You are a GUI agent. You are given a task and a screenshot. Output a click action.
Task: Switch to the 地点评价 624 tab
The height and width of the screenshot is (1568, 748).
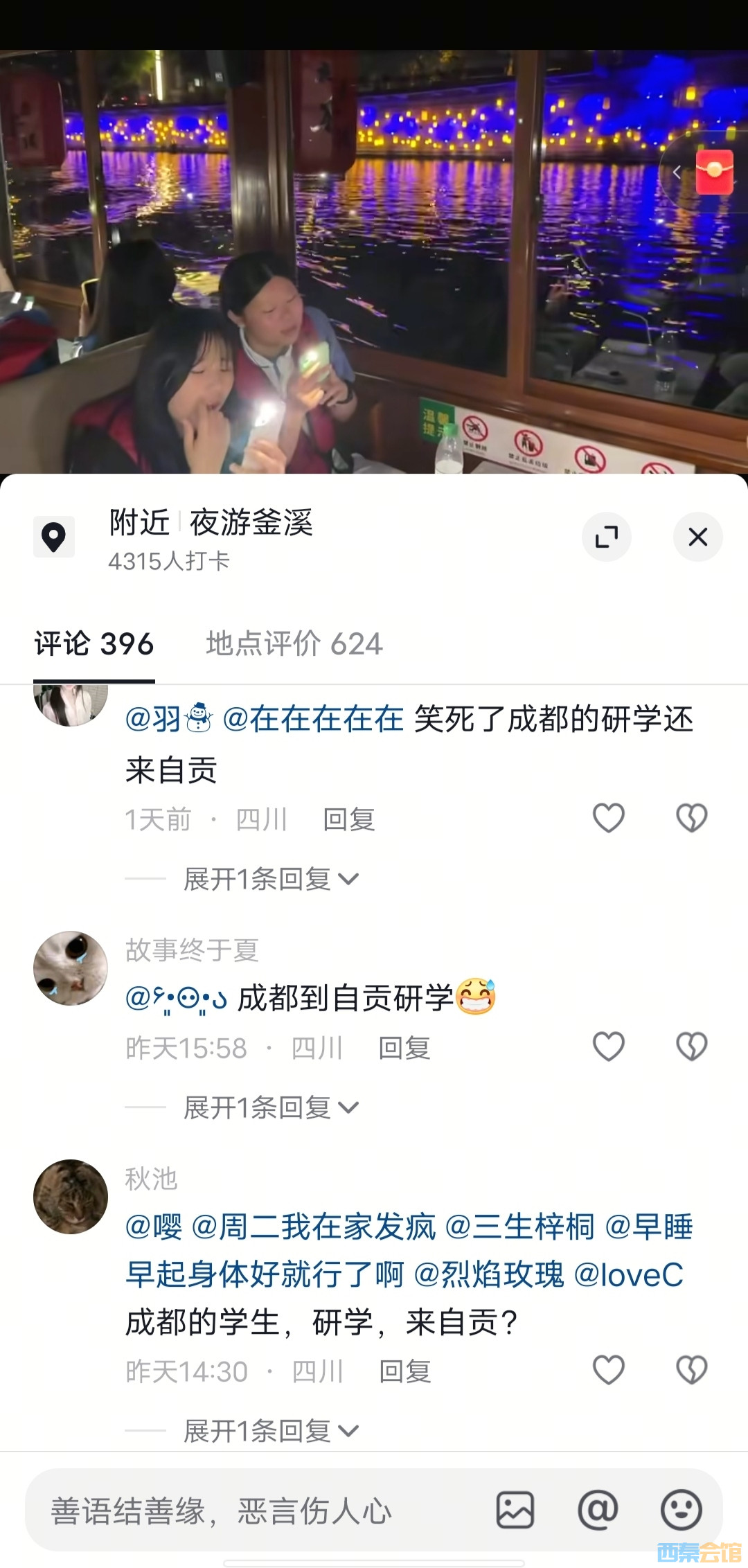(294, 644)
